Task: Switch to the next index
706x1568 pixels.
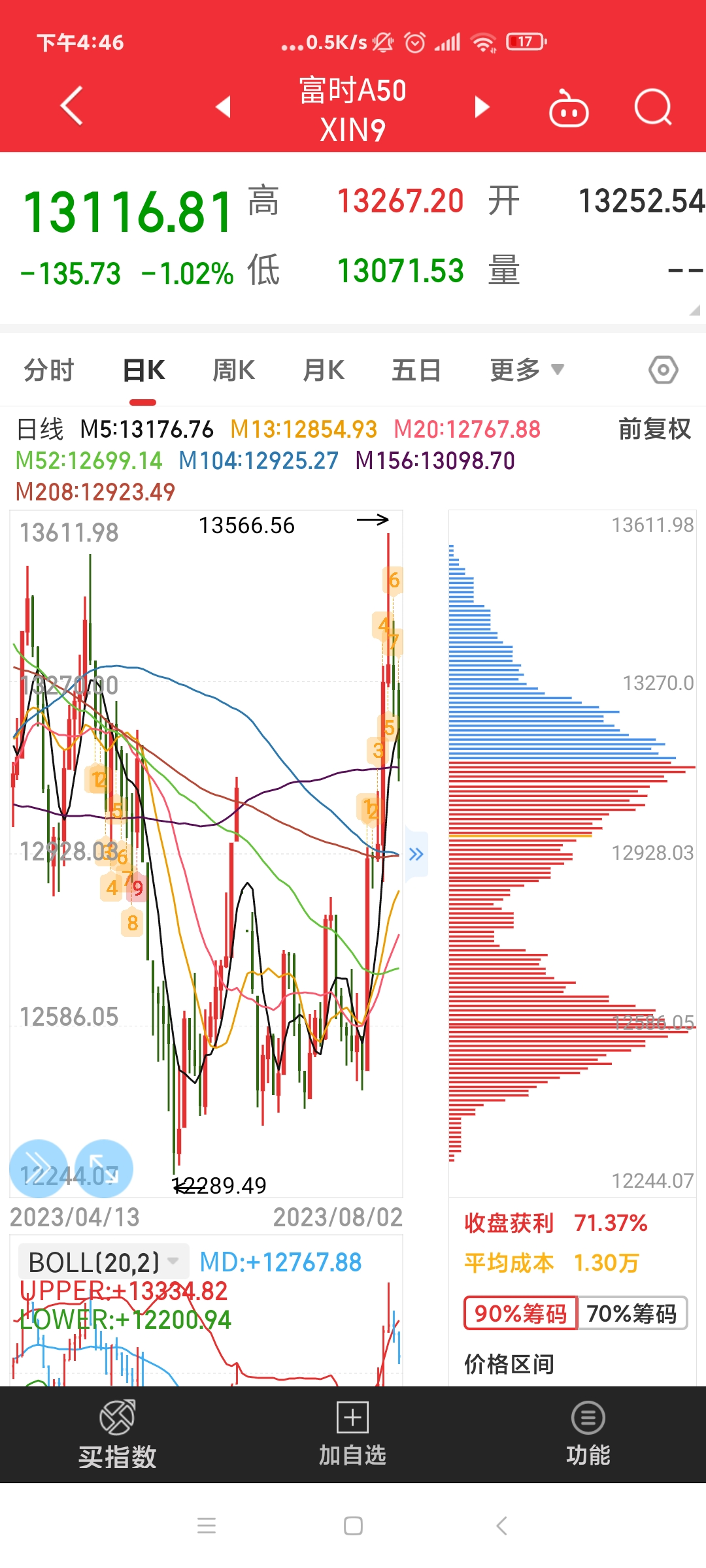Action: coord(482,106)
